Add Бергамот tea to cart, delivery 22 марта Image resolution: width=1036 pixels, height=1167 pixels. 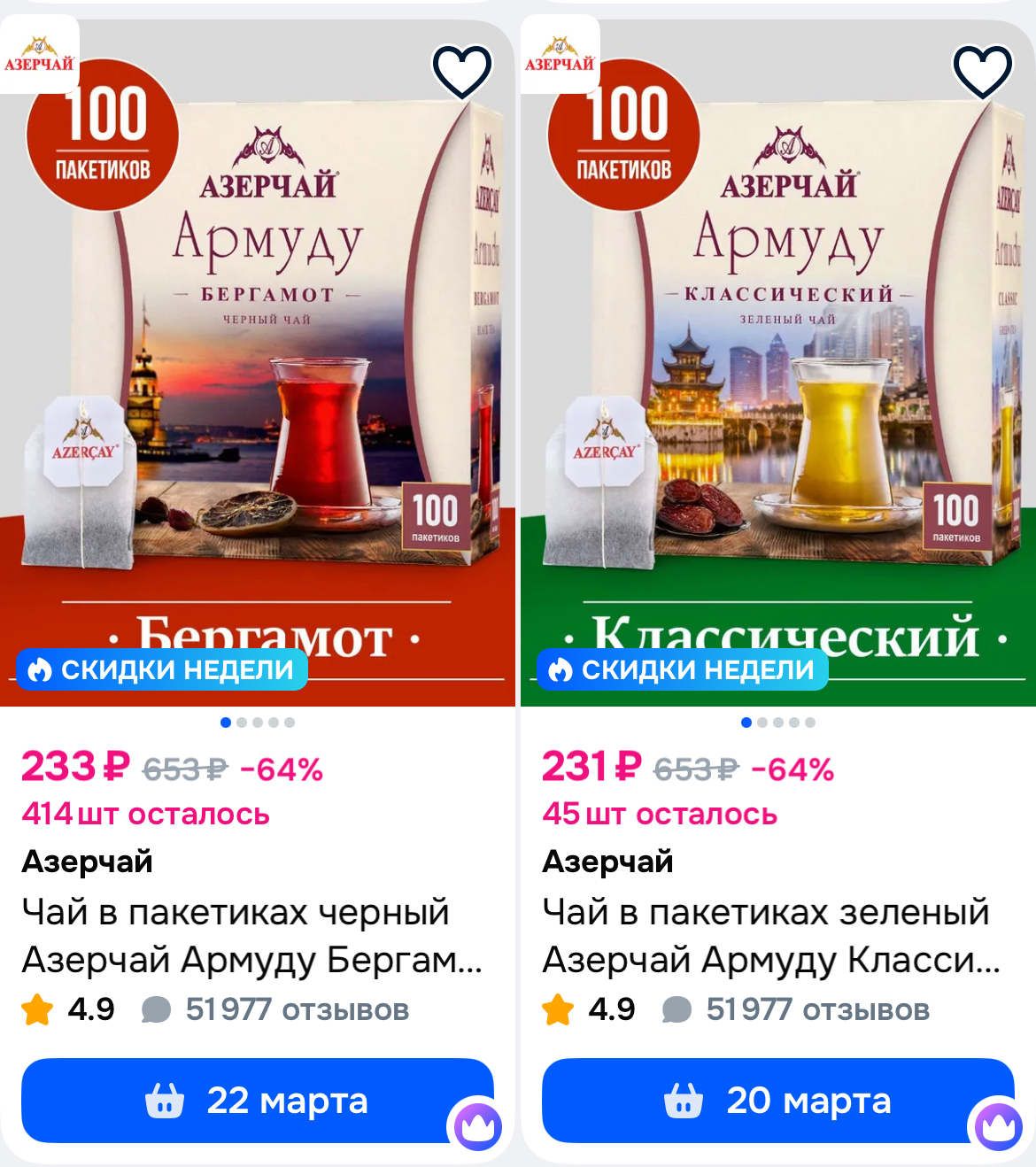257,1101
